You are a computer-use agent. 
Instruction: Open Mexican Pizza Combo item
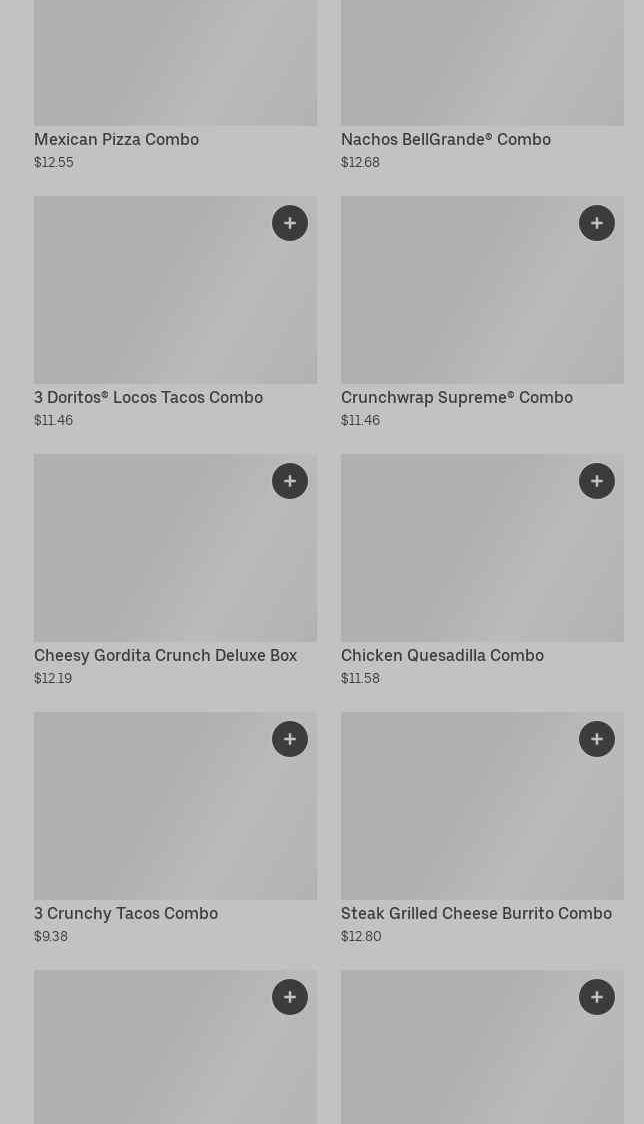(x=116, y=140)
